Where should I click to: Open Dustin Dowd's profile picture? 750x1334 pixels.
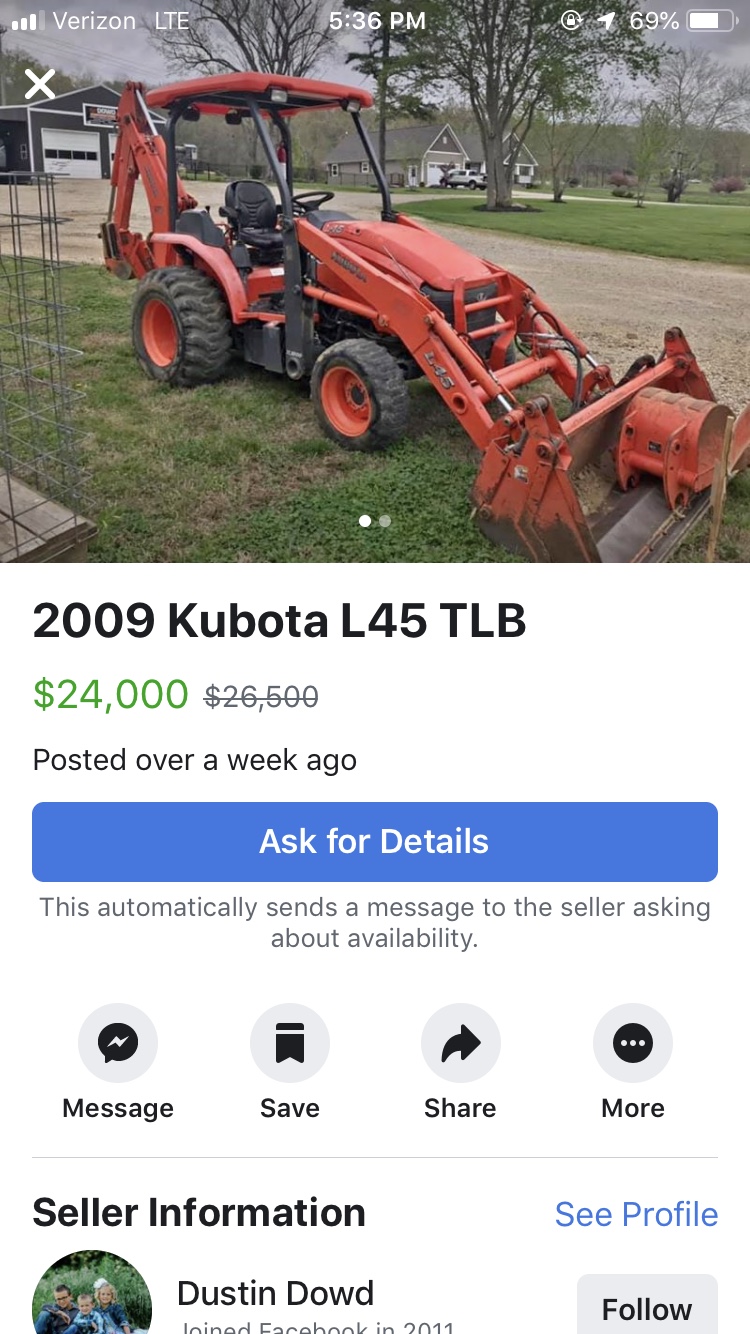[92, 1298]
